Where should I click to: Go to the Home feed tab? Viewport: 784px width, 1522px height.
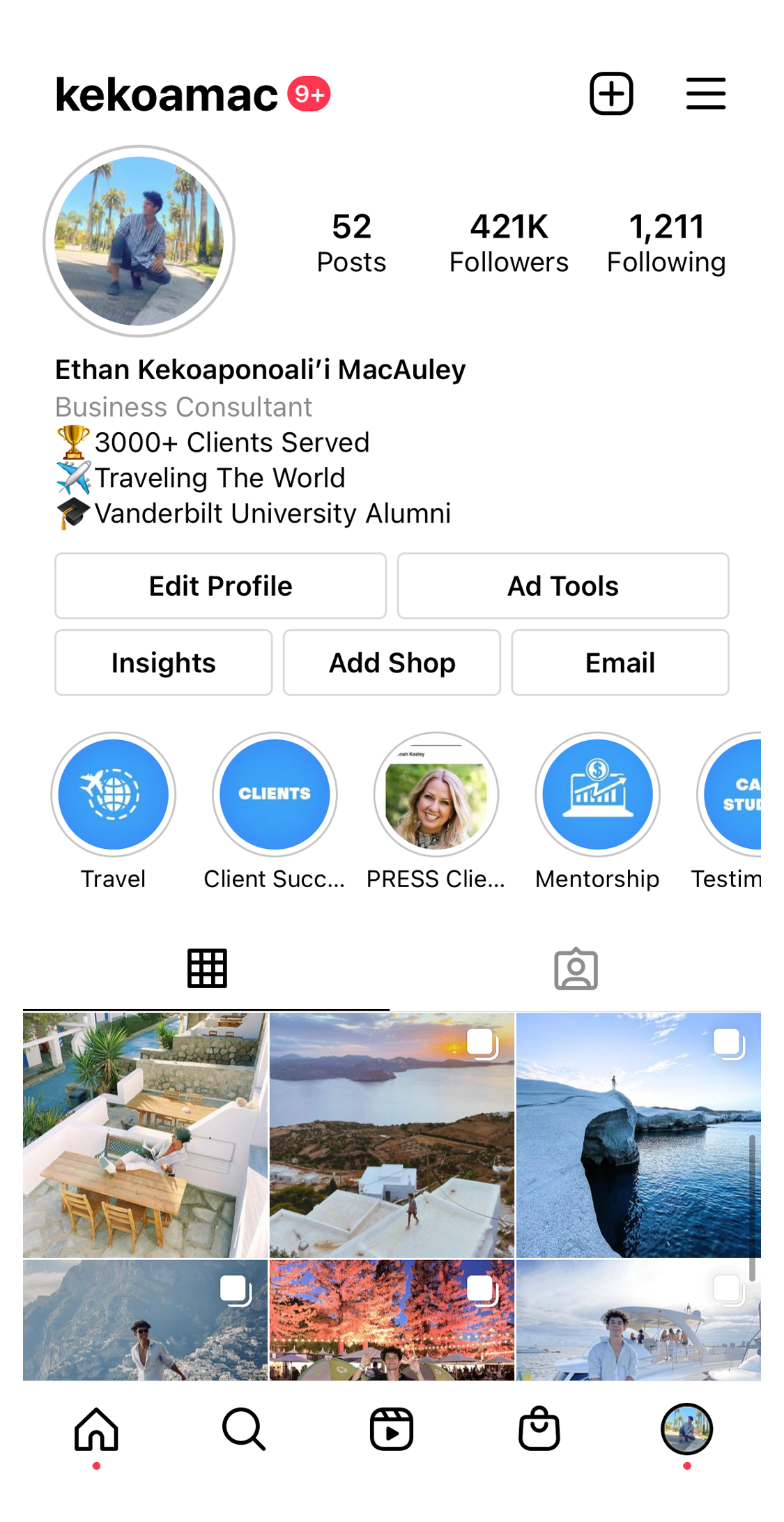pyautogui.click(x=96, y=1429)
